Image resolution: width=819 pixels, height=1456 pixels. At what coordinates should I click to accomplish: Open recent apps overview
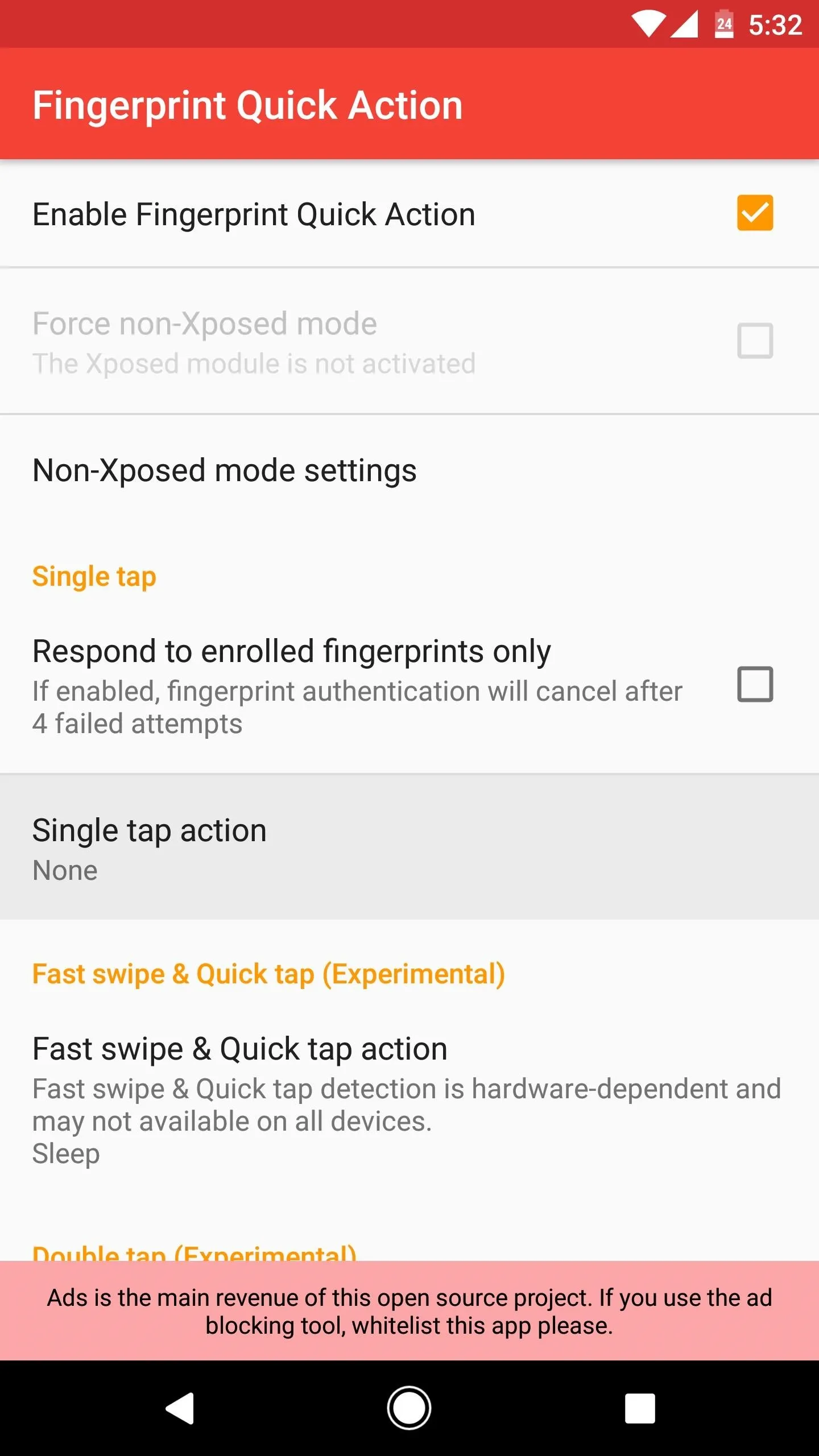pyautogui.click(x=640, y=1408)
